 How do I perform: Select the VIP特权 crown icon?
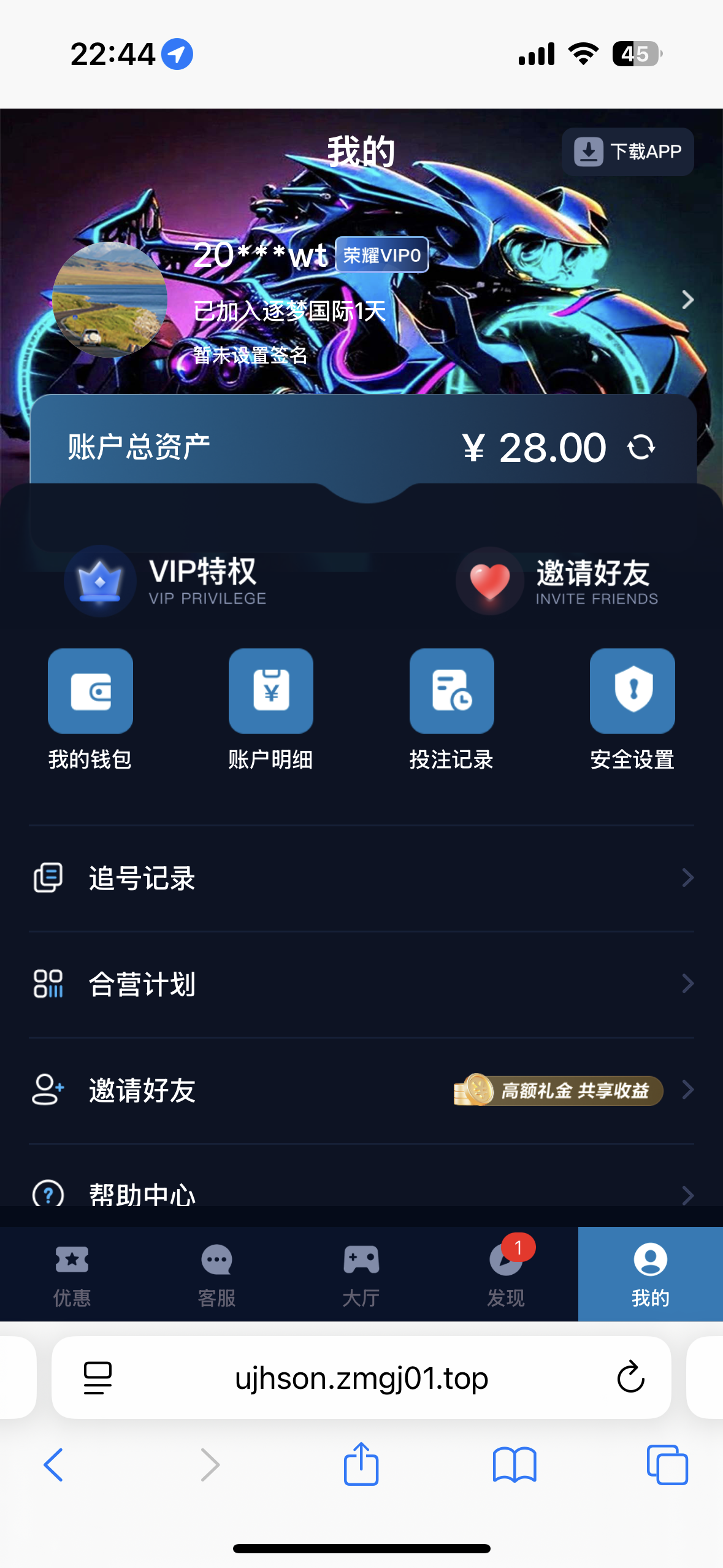point(101,581)
